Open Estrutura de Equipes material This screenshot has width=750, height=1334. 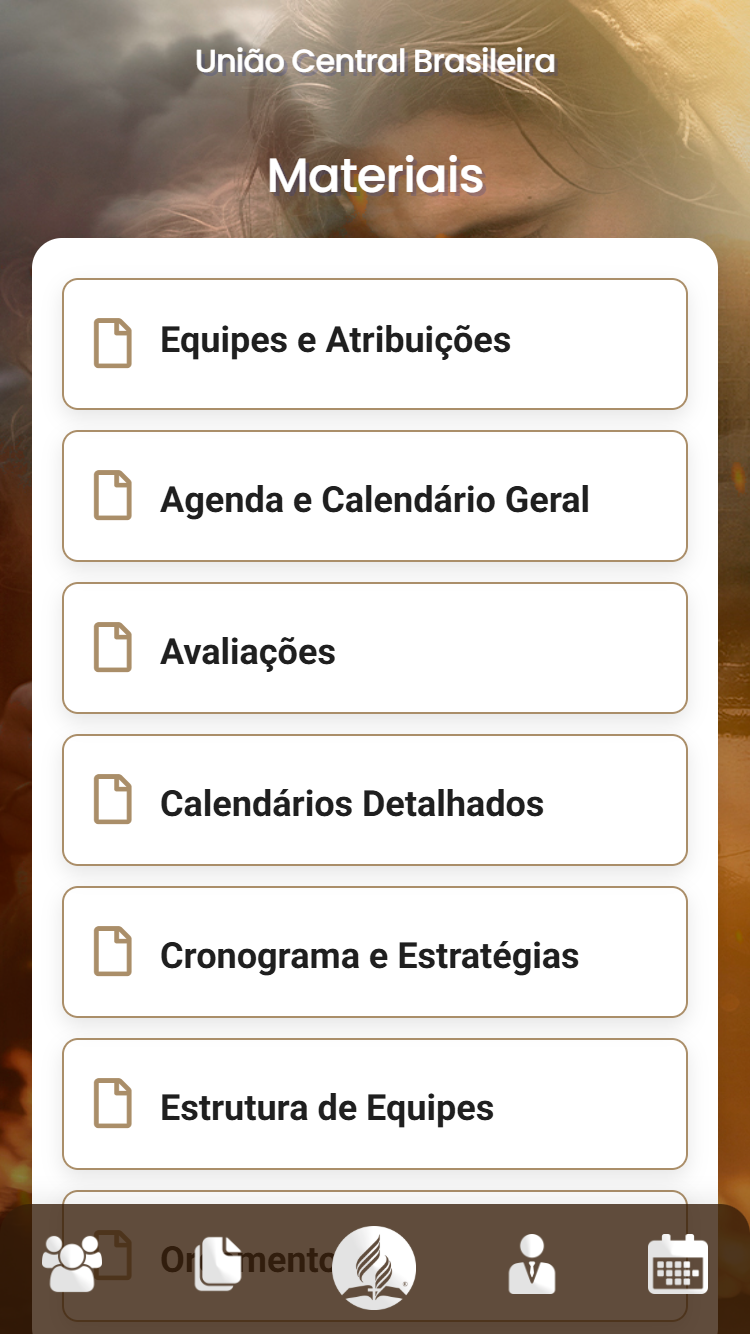[x=375, y=1104]
